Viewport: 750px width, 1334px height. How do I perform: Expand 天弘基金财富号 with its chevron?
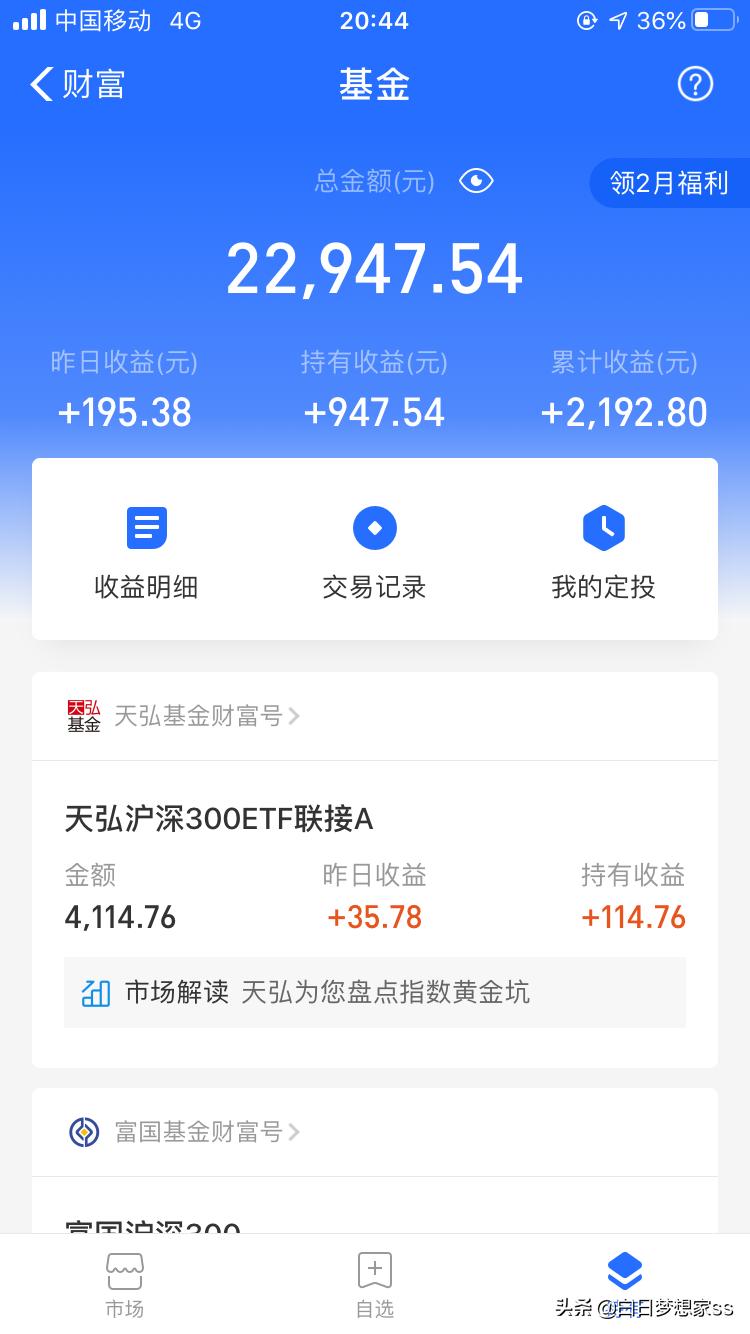pos(294,715)
